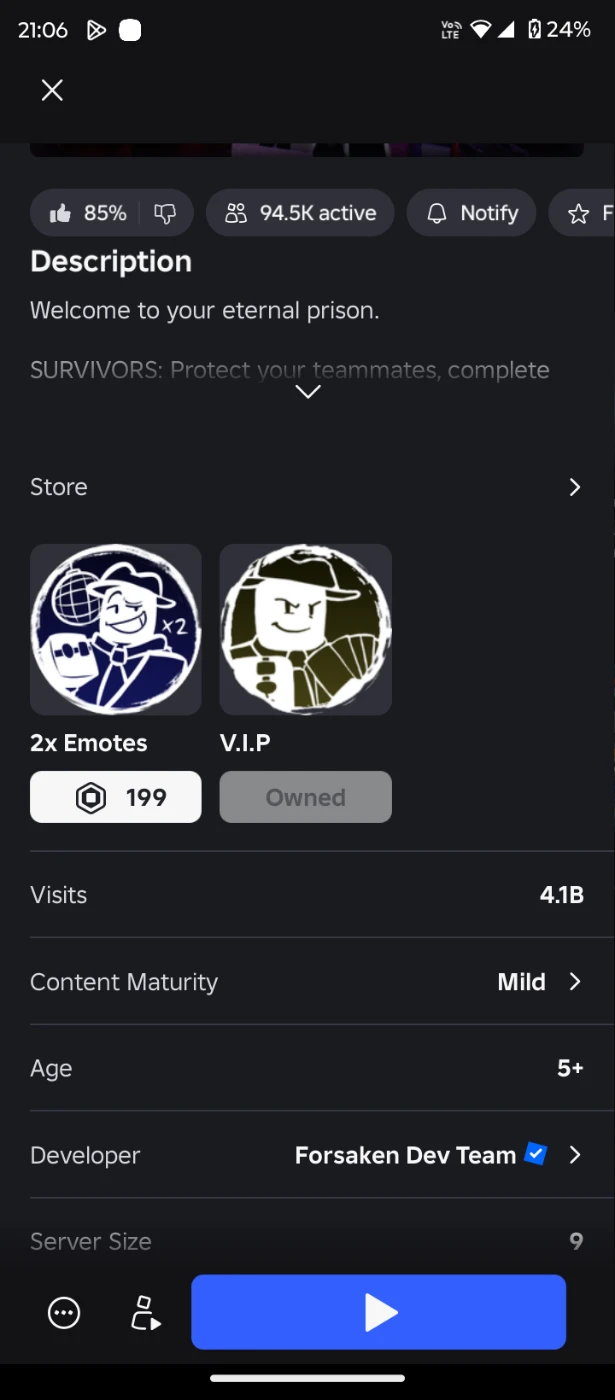This screenshot has width=615, height=1400.
Task: Open the more options menu
Action: tap(64, 1313)
